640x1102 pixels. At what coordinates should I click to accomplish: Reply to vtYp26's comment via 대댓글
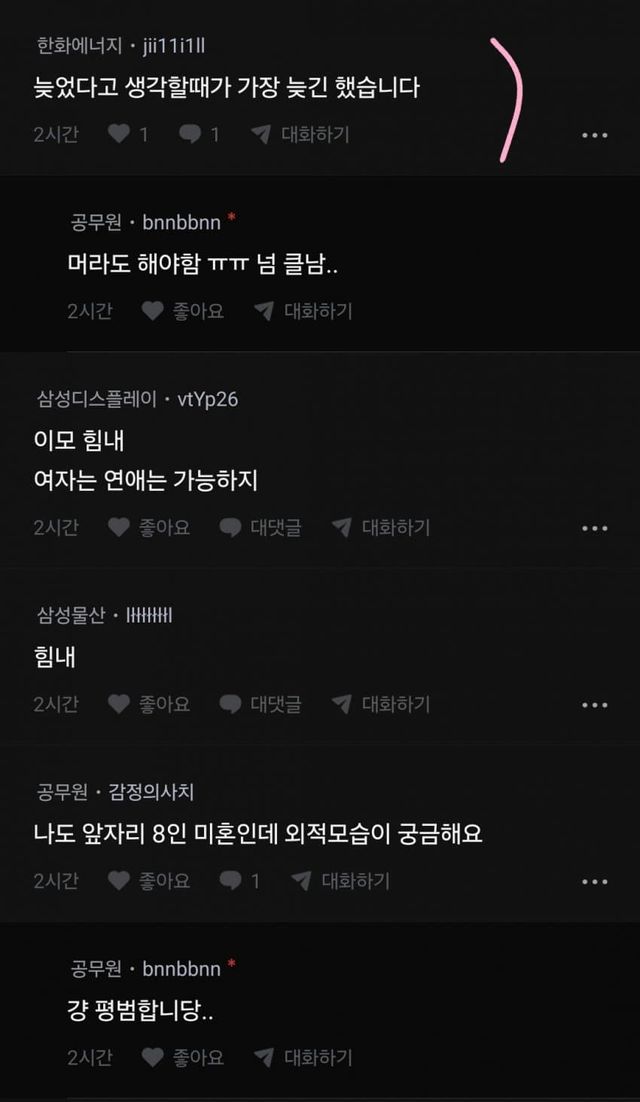pyautogui.click(x=261, y=528)
